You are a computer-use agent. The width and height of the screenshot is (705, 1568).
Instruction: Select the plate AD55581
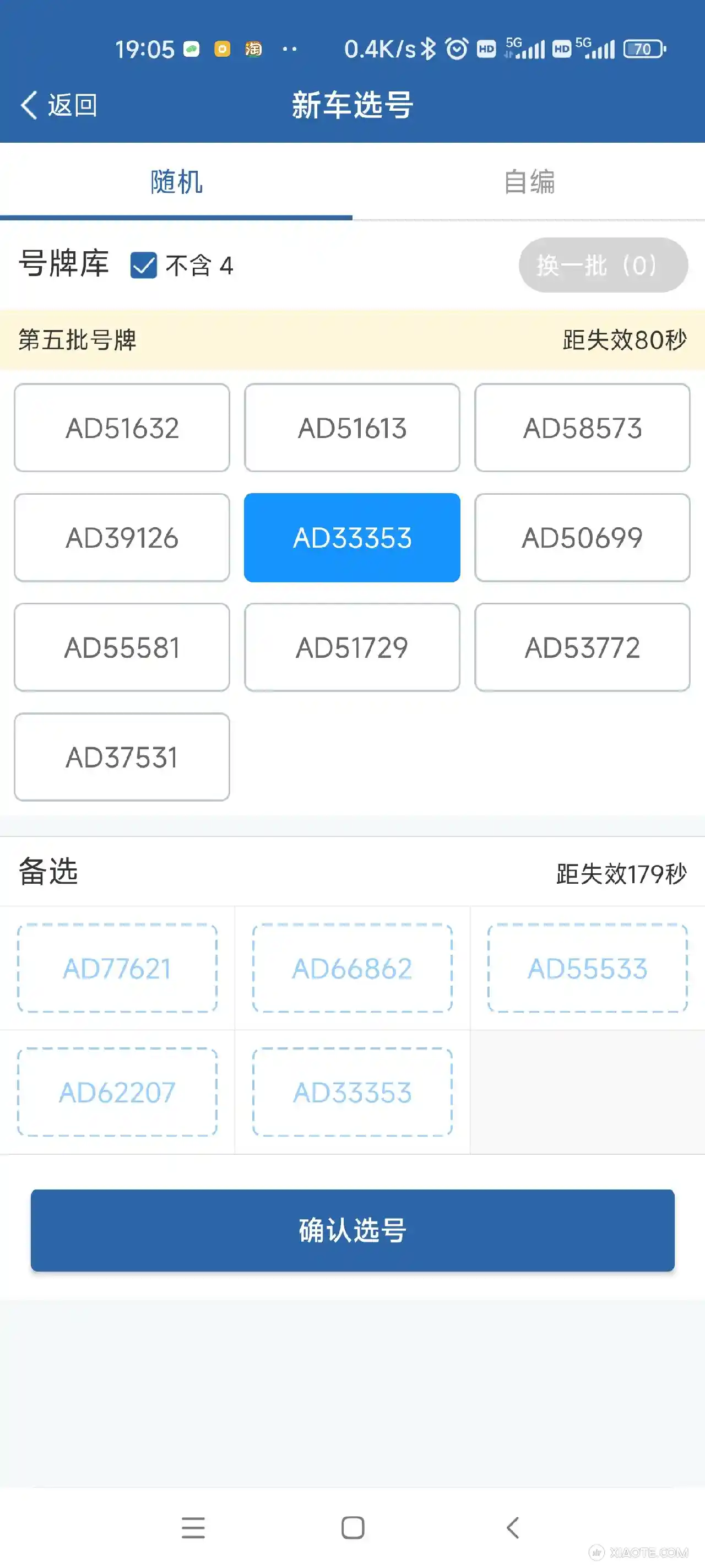121,647
